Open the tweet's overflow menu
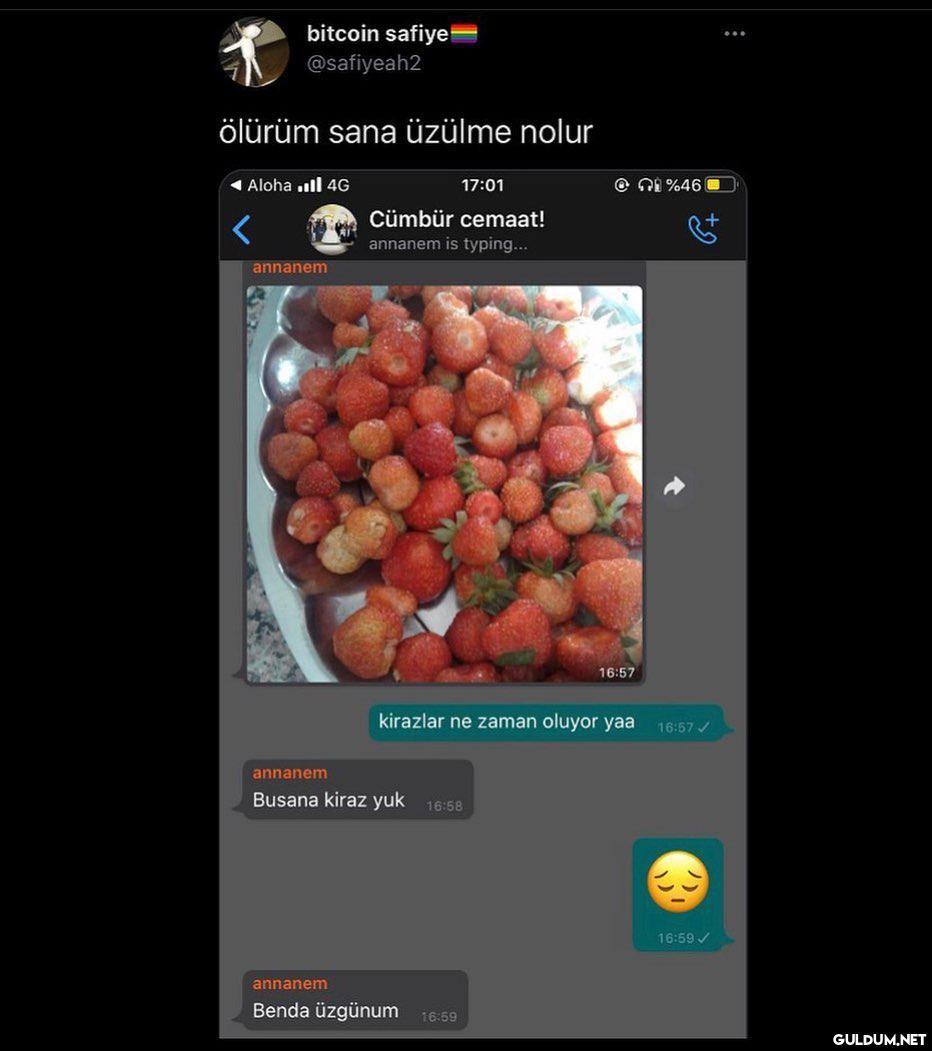Viewport: 932px width, 1051px height. click(734, 34)
